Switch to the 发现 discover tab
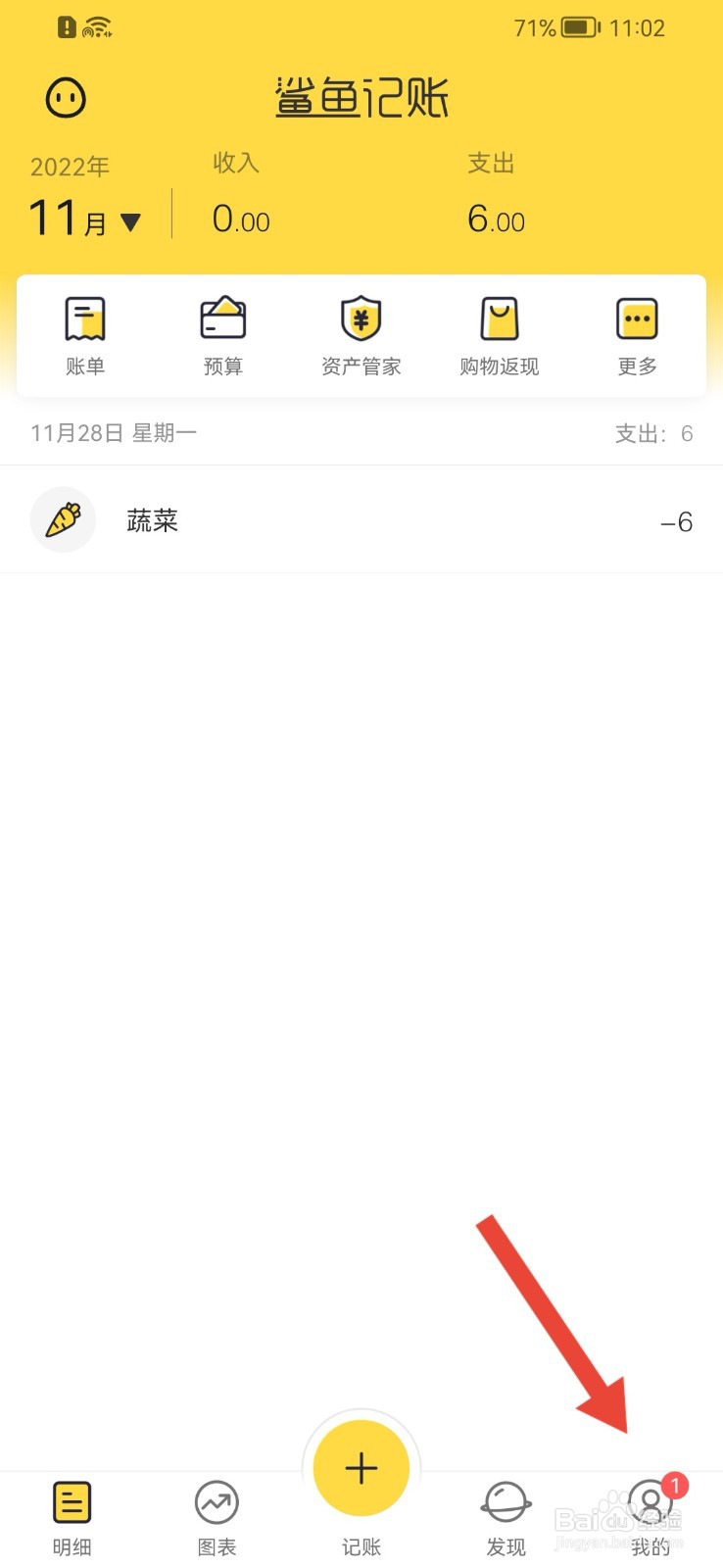The width and height of the screenshot is (723, 1568). pyautogui.click(x=506, y=1517)
